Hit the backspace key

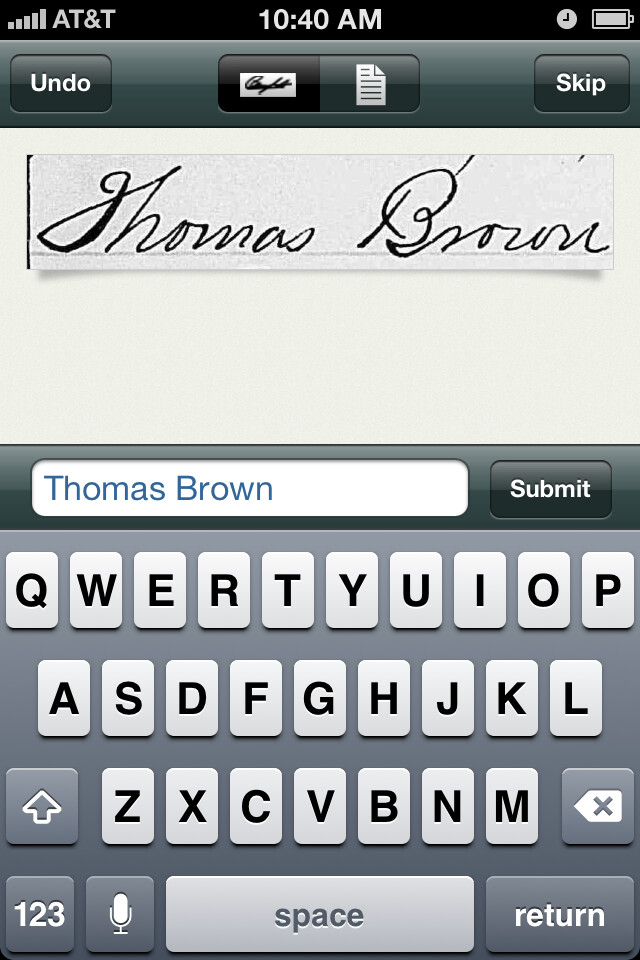(x=597, y=807)
